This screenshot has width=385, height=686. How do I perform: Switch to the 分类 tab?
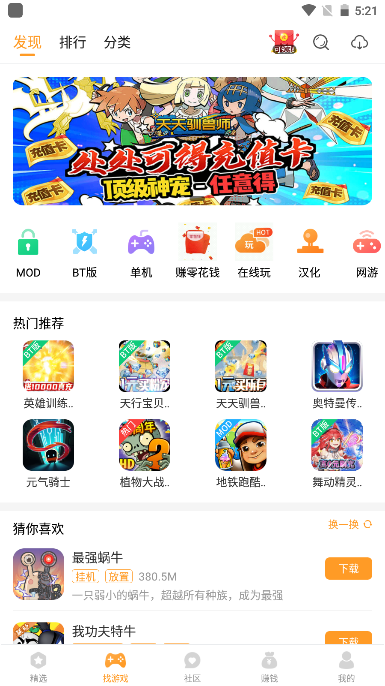click(117, 42)
